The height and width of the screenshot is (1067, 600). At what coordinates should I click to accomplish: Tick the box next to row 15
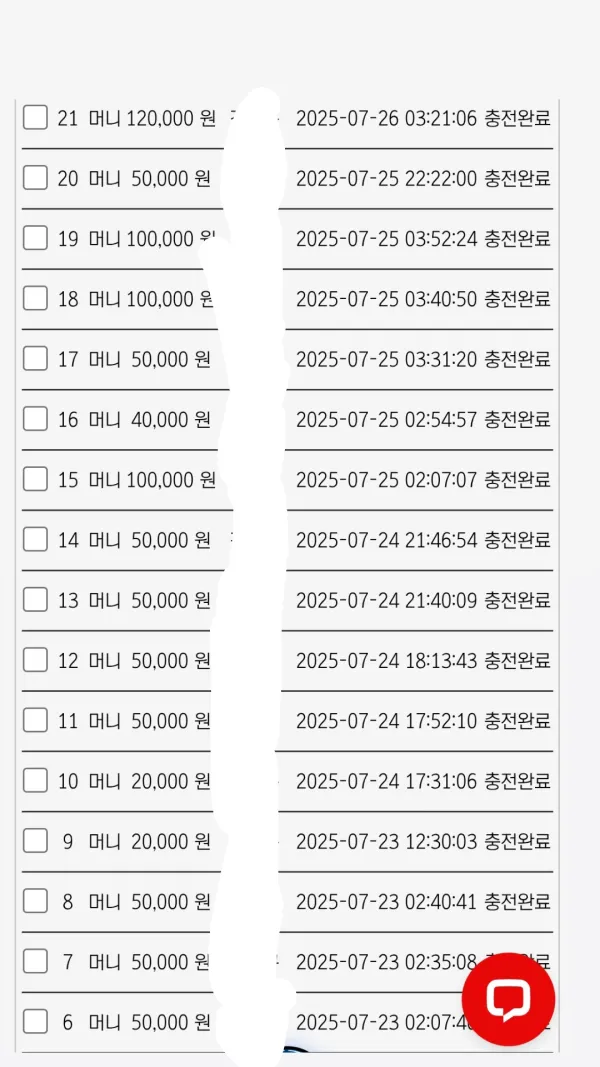35,478
